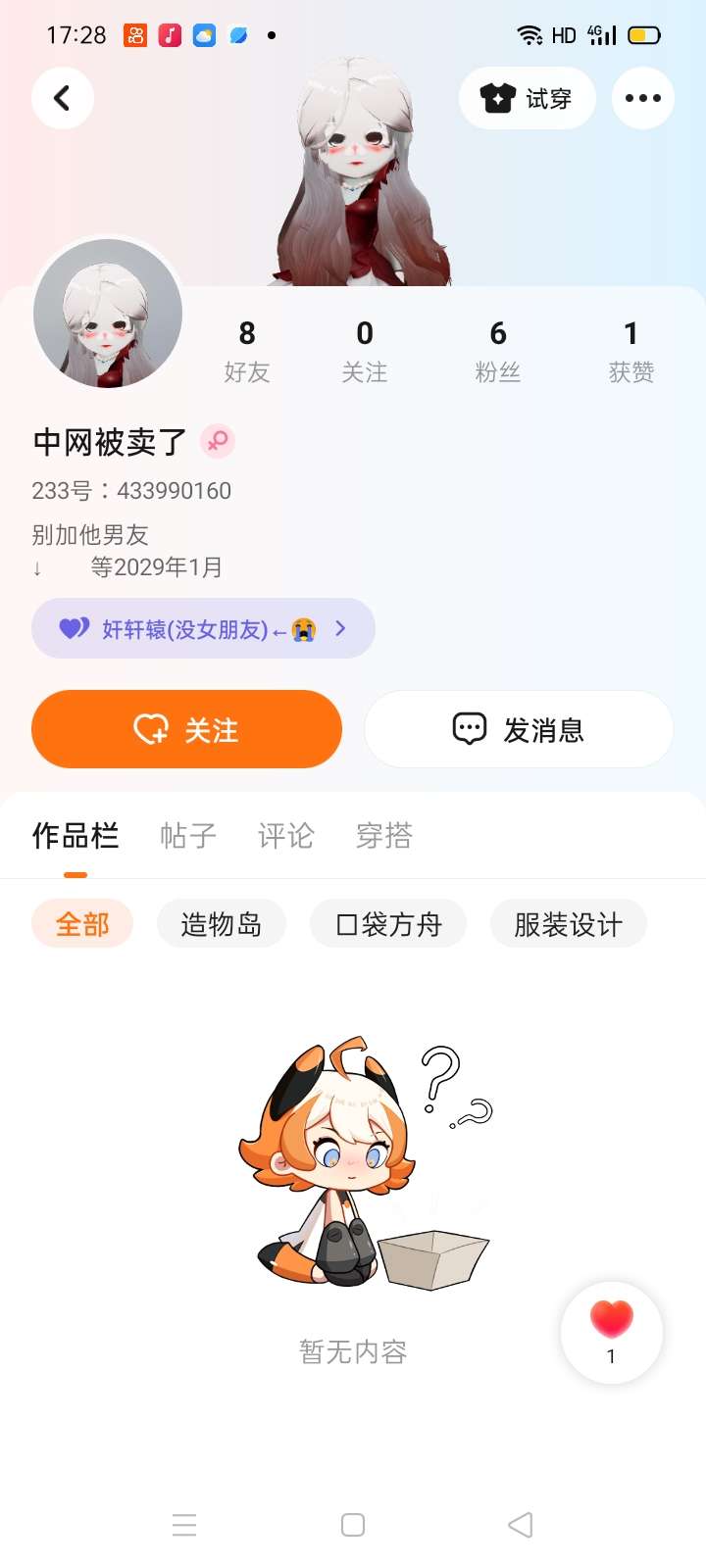
Task: Open the couple tag 奸轩辕(没女朋友)
Action: click(x=203, y=628)
